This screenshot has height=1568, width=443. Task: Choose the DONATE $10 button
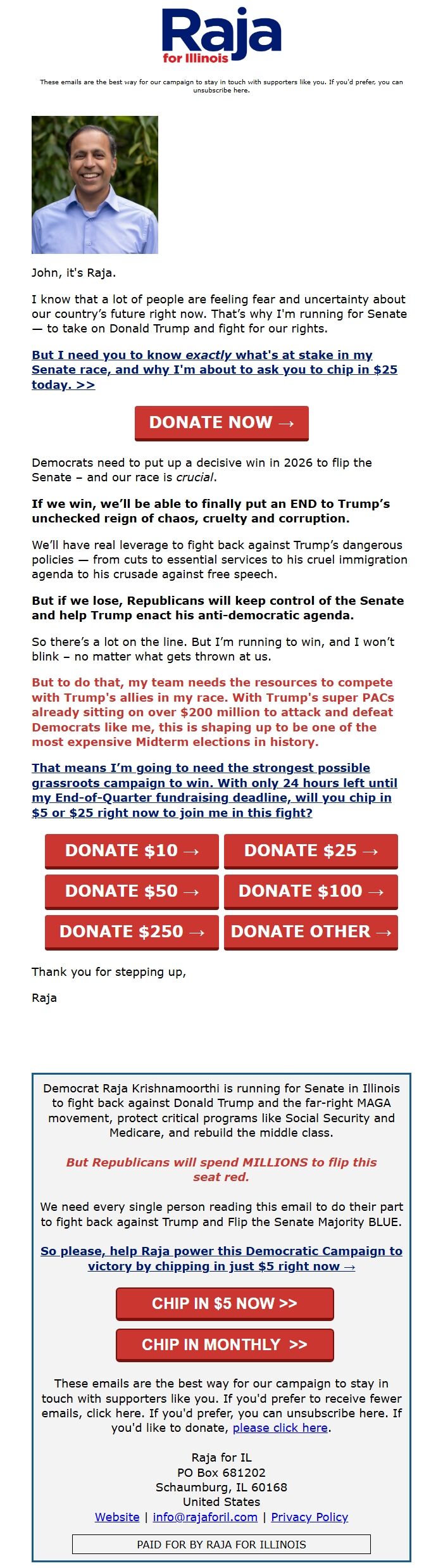pyautogui.click(x=132, y=850)
